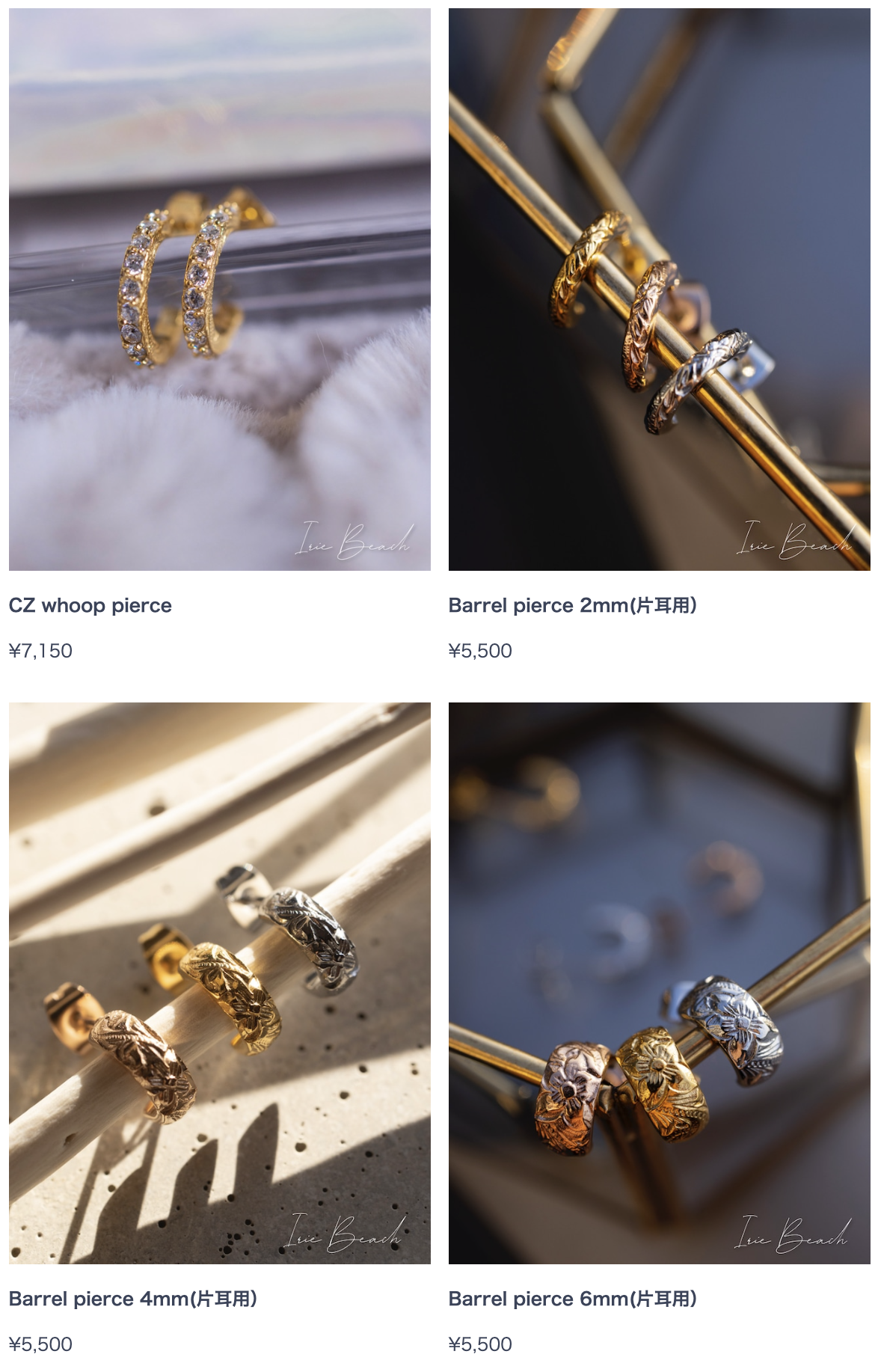Tap the CZ whoop pierce title link
The image size is (881, 1372).
[x=90, y=605]
